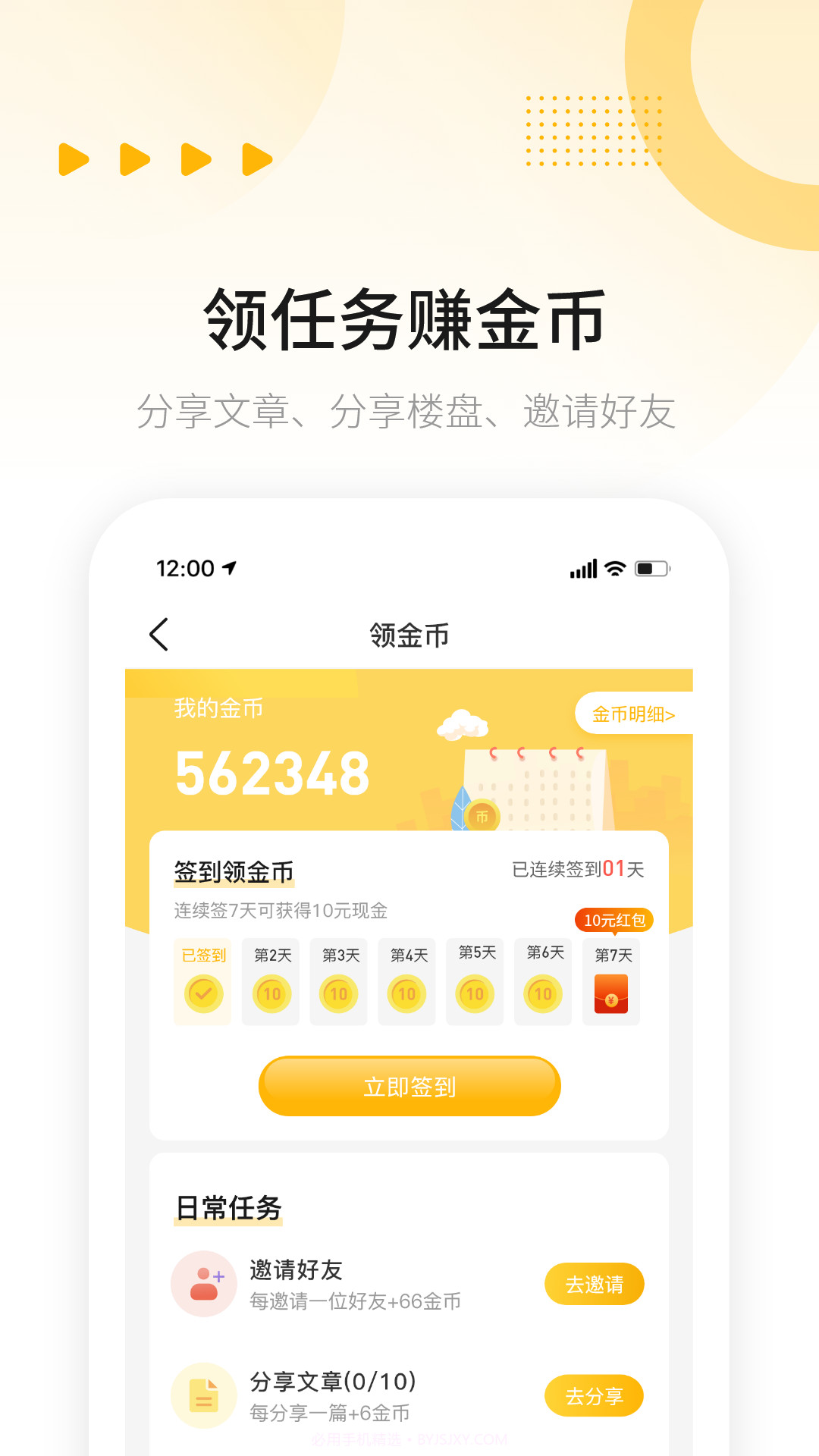This screenshot has height=1456, width=819.
Task: Tap the share article document icon
Action: (203, 1395)
